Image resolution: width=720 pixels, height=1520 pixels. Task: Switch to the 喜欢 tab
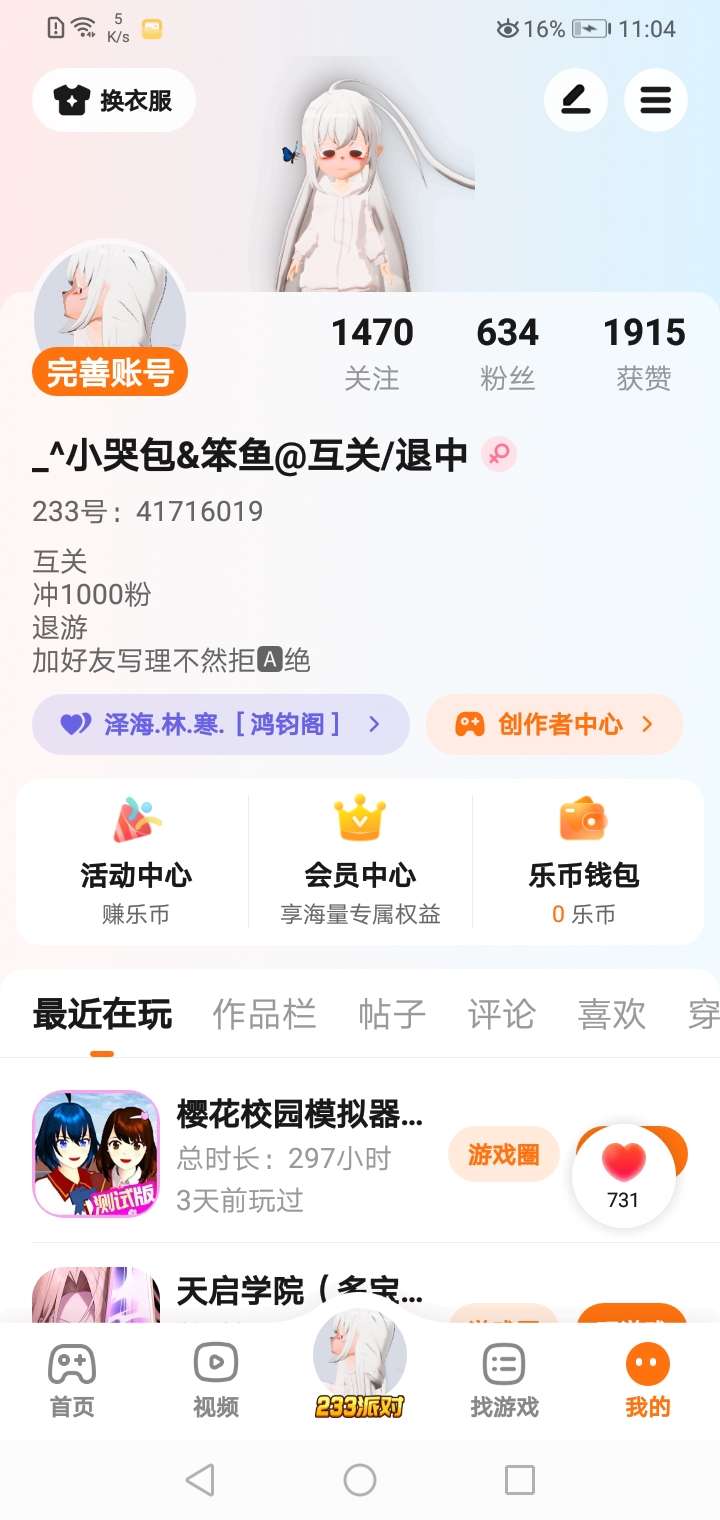(x=612, y=1015)
